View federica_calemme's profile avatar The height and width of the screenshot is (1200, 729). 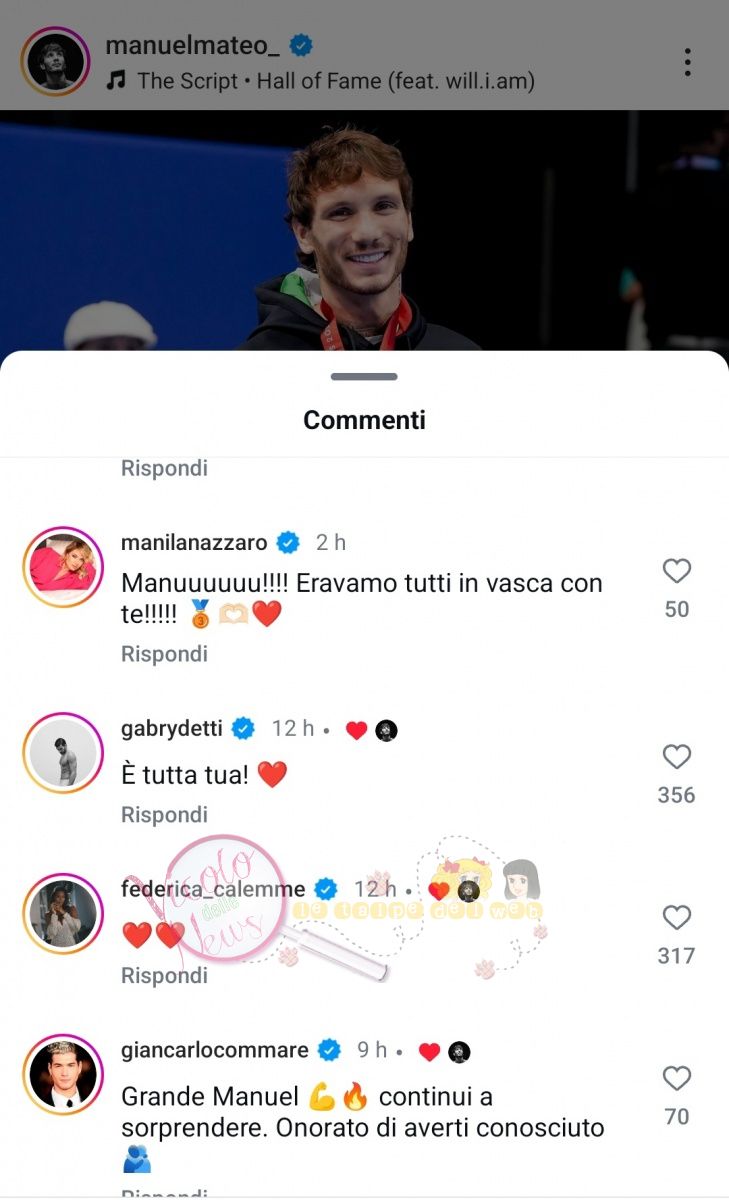63,913
